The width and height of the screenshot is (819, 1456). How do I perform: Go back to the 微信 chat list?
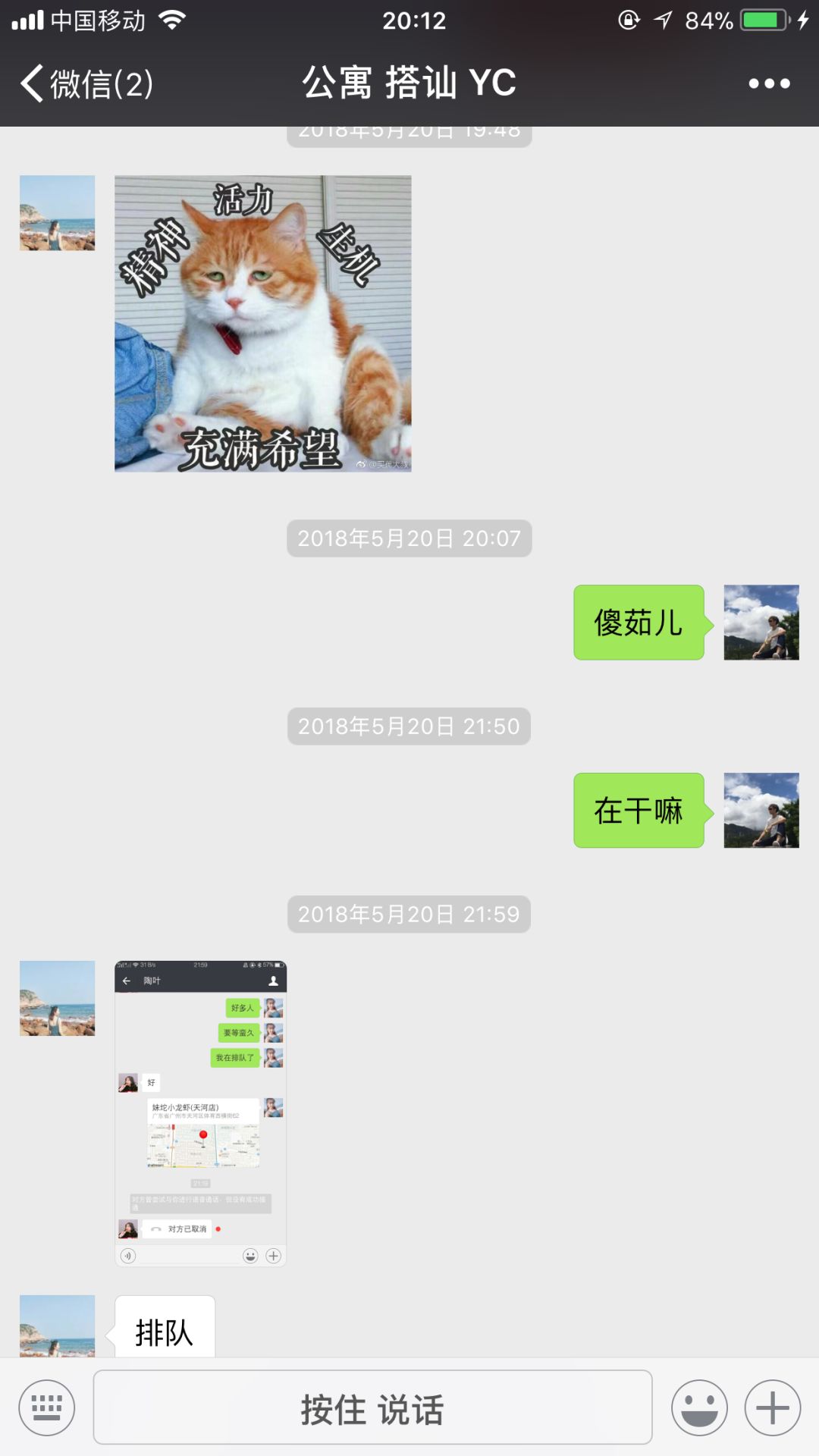click(x=86, y=83)
